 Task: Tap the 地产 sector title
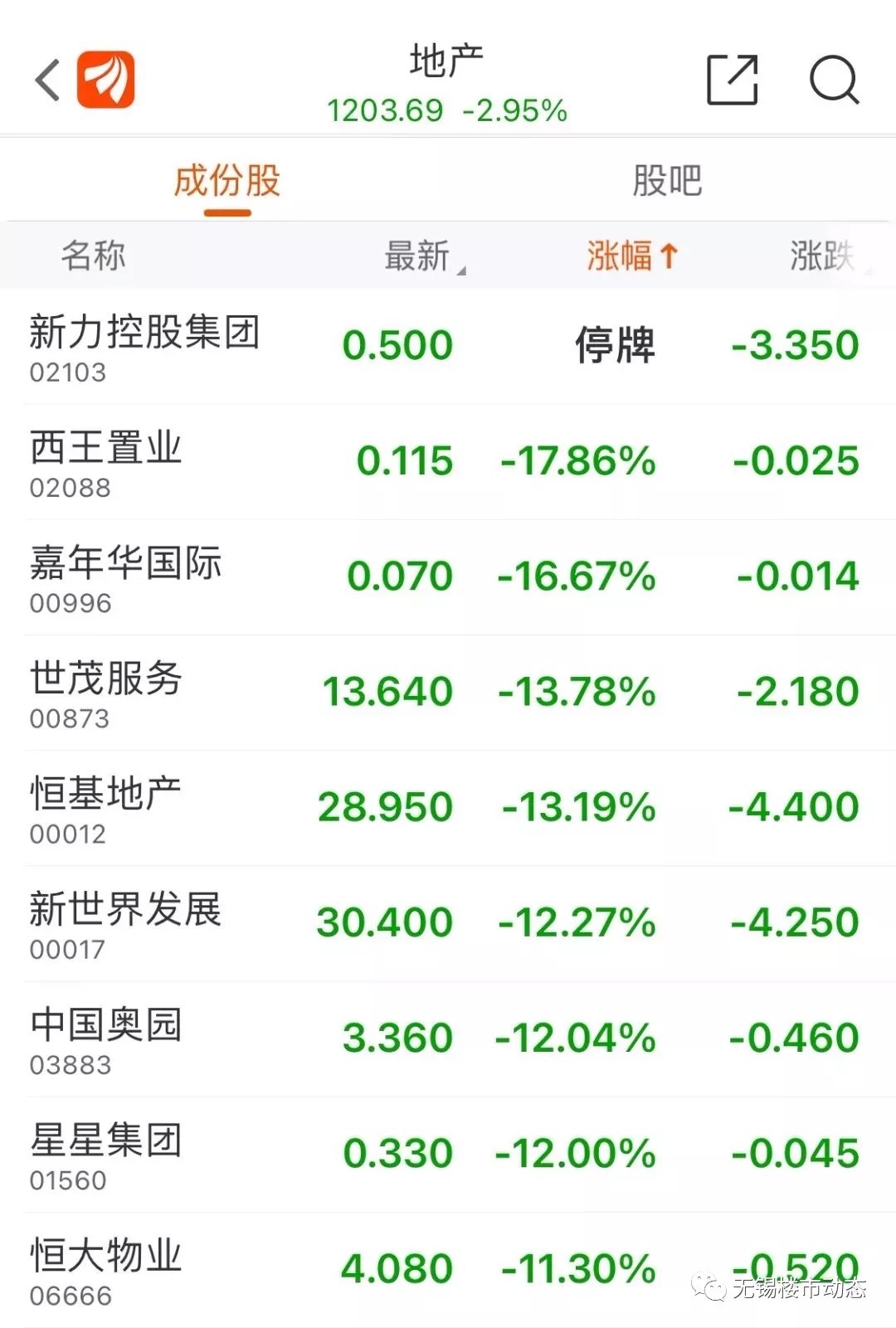click(446, 61)
